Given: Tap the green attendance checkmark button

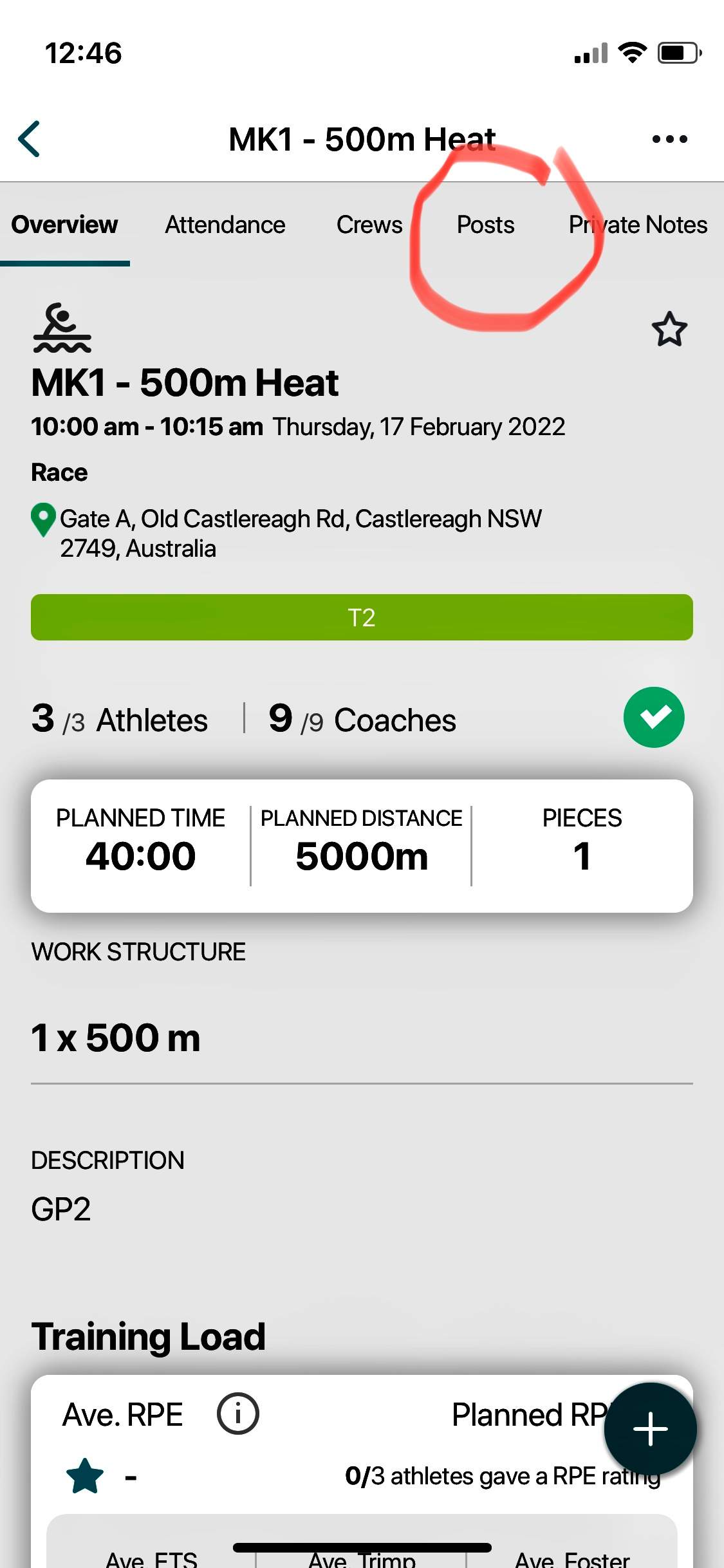Looking at the screenshot, I should pos(654,717).
